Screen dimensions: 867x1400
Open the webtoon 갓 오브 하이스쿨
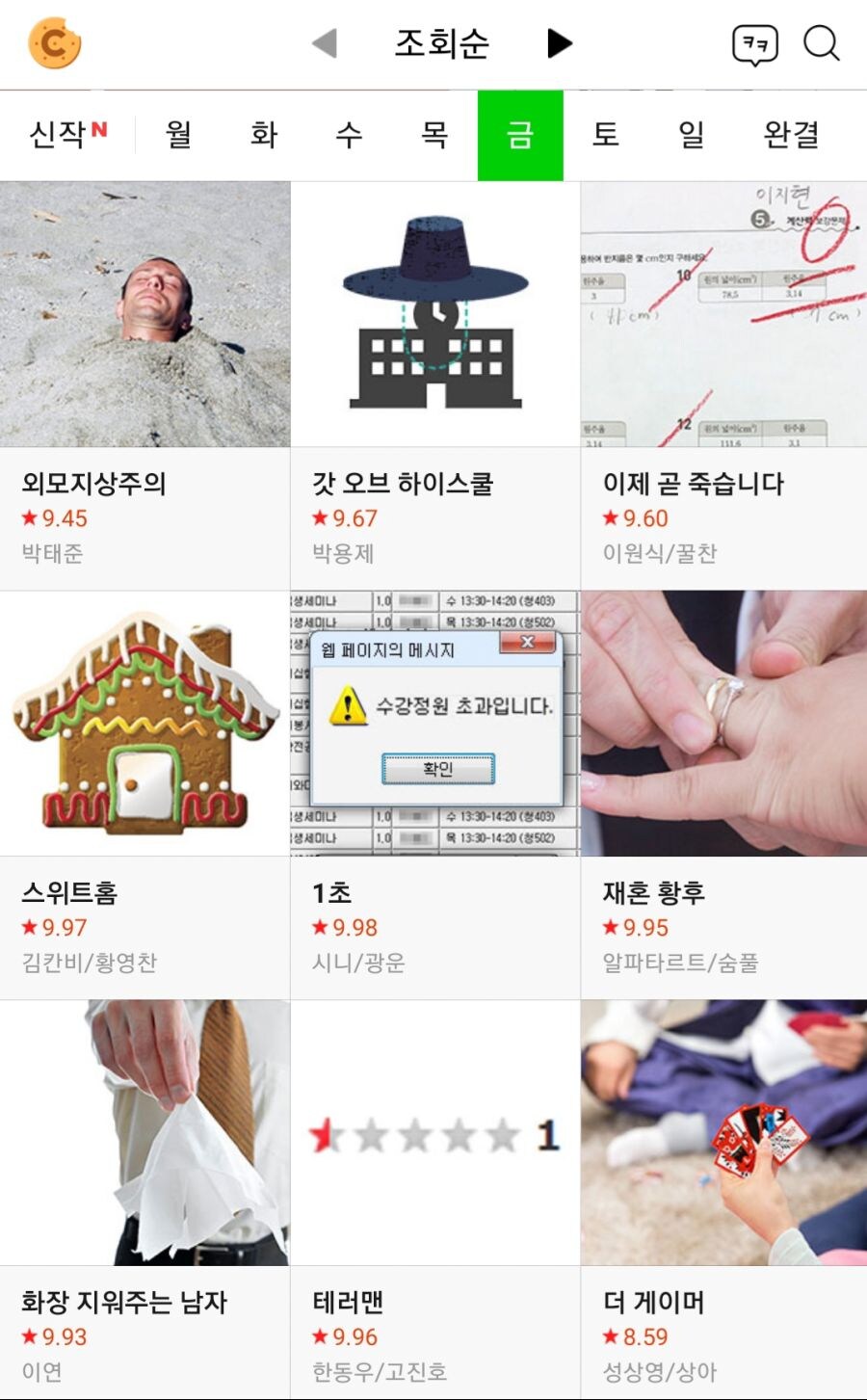[434, 385]
